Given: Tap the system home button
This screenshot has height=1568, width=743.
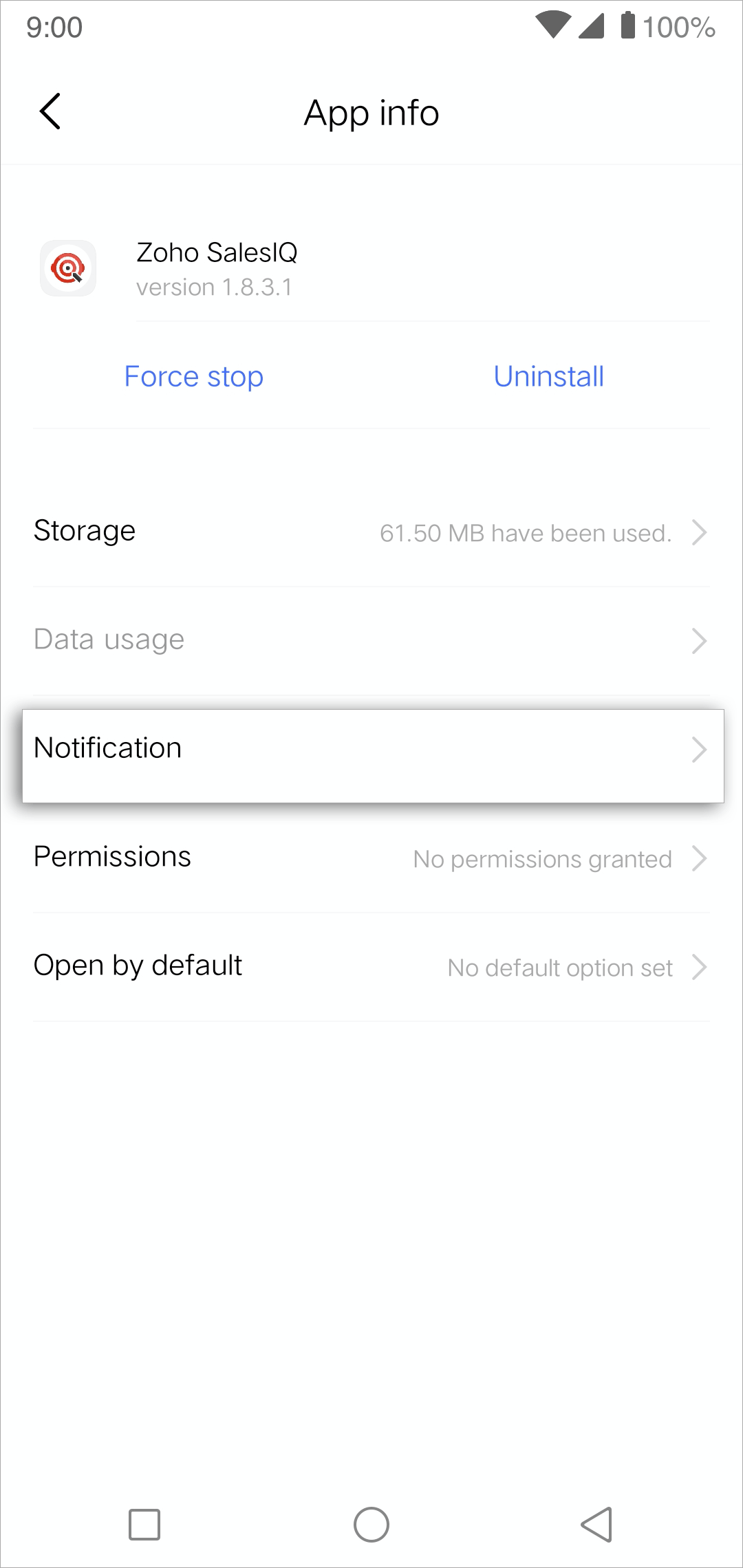Looking at the screenshot, I should coord(371,1525).
